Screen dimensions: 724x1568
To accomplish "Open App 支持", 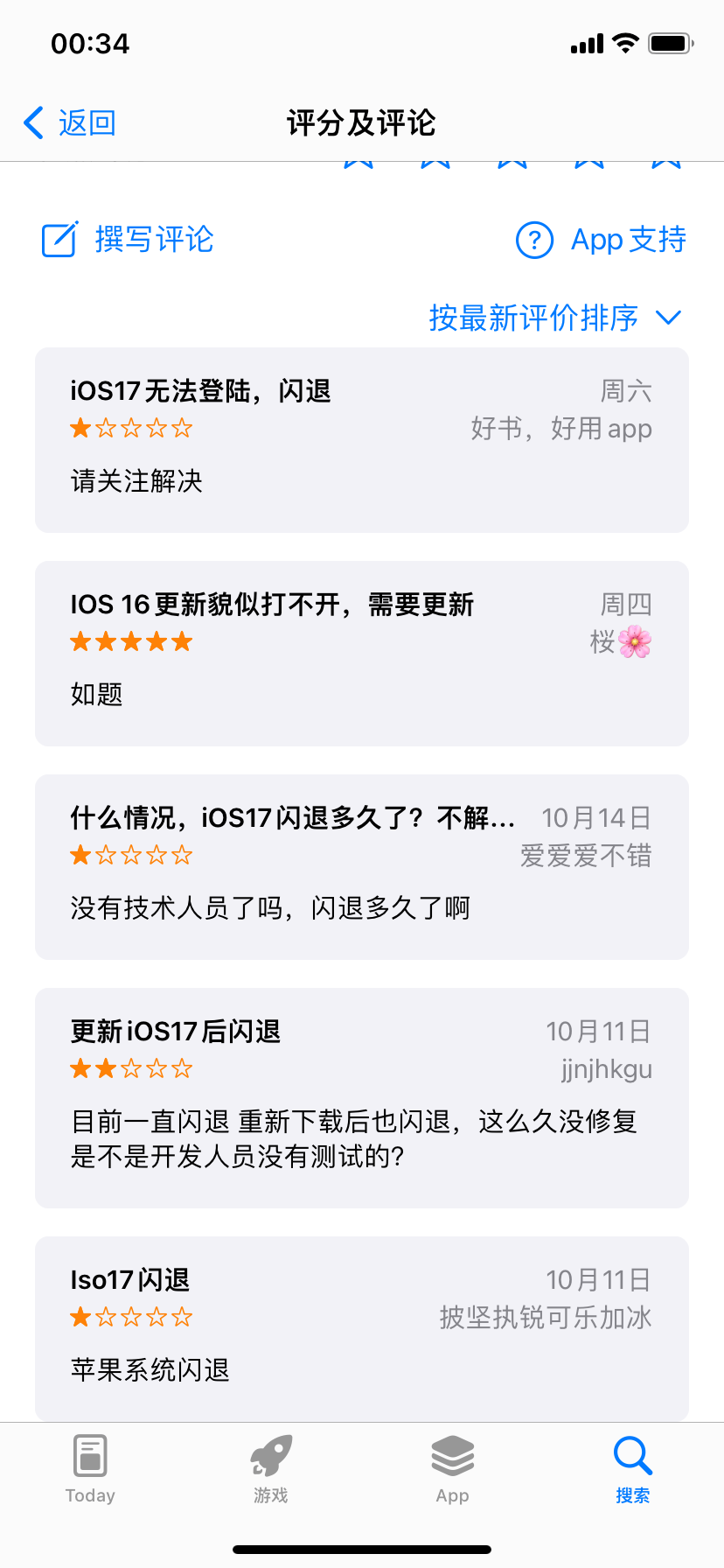I will 601,239.
